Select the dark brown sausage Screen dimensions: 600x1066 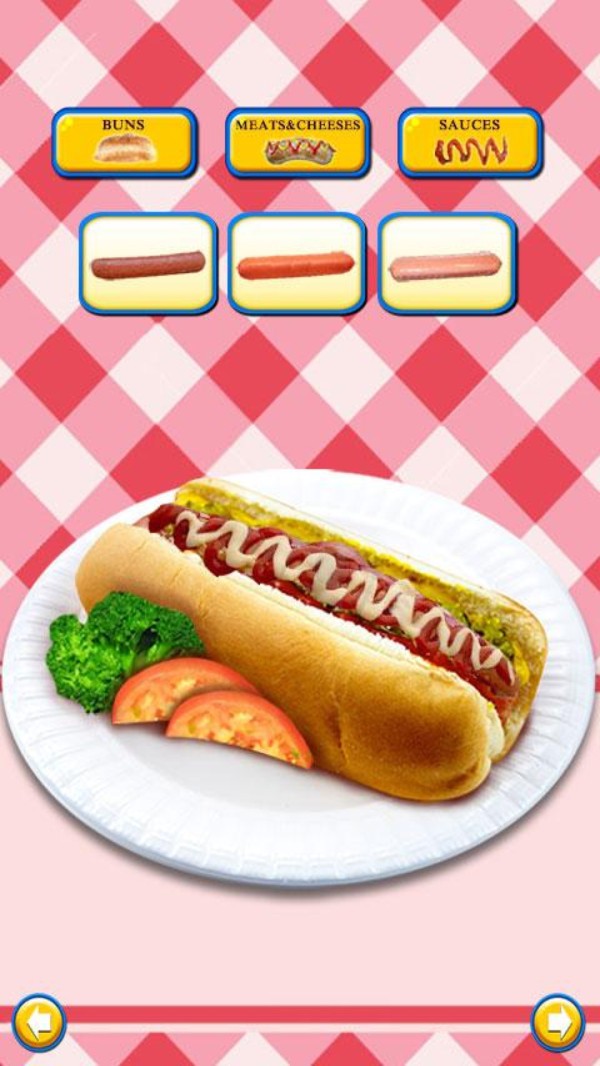[x=148, y=264]
